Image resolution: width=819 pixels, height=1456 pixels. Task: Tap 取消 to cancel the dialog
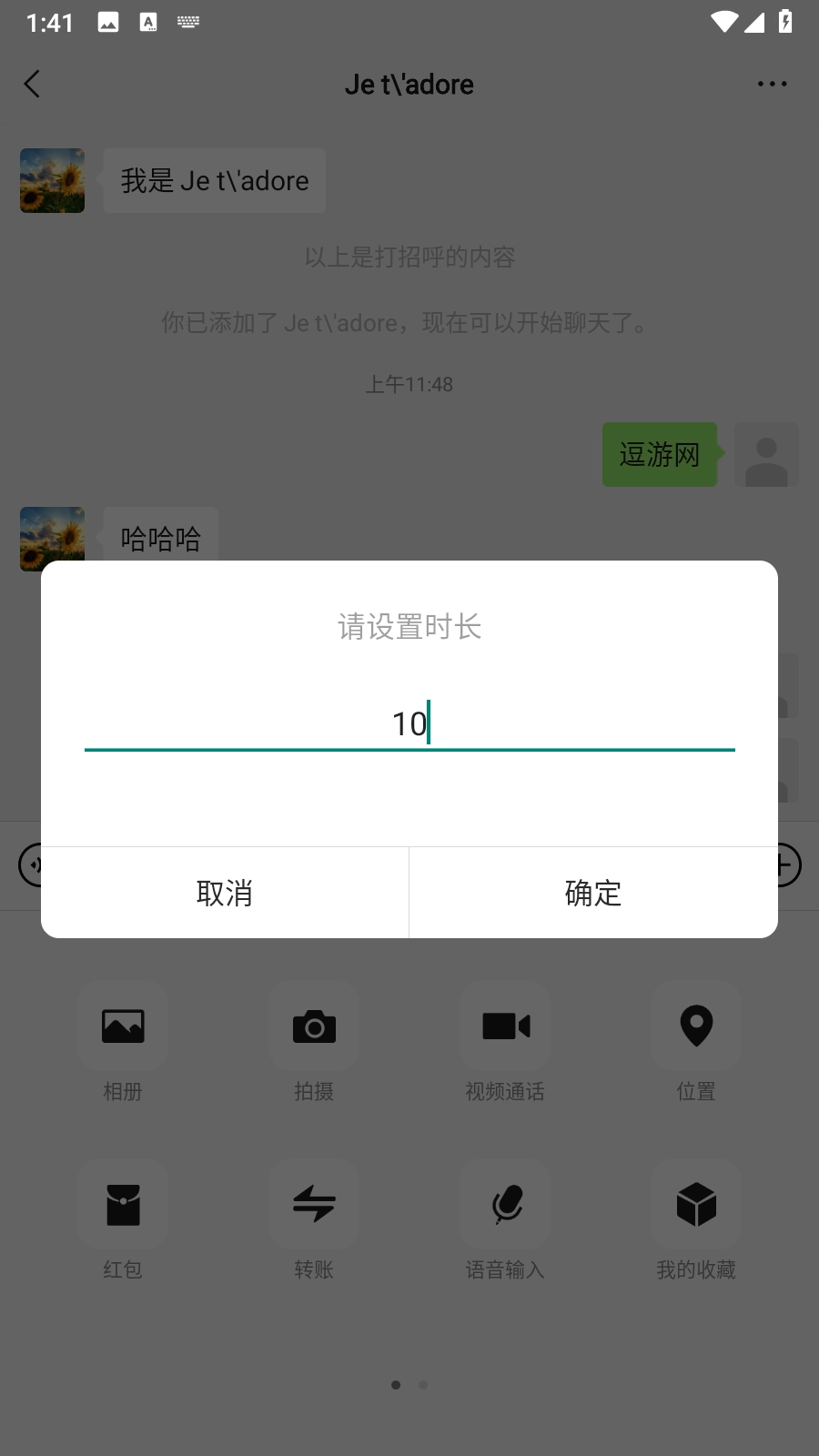point(225,893)
